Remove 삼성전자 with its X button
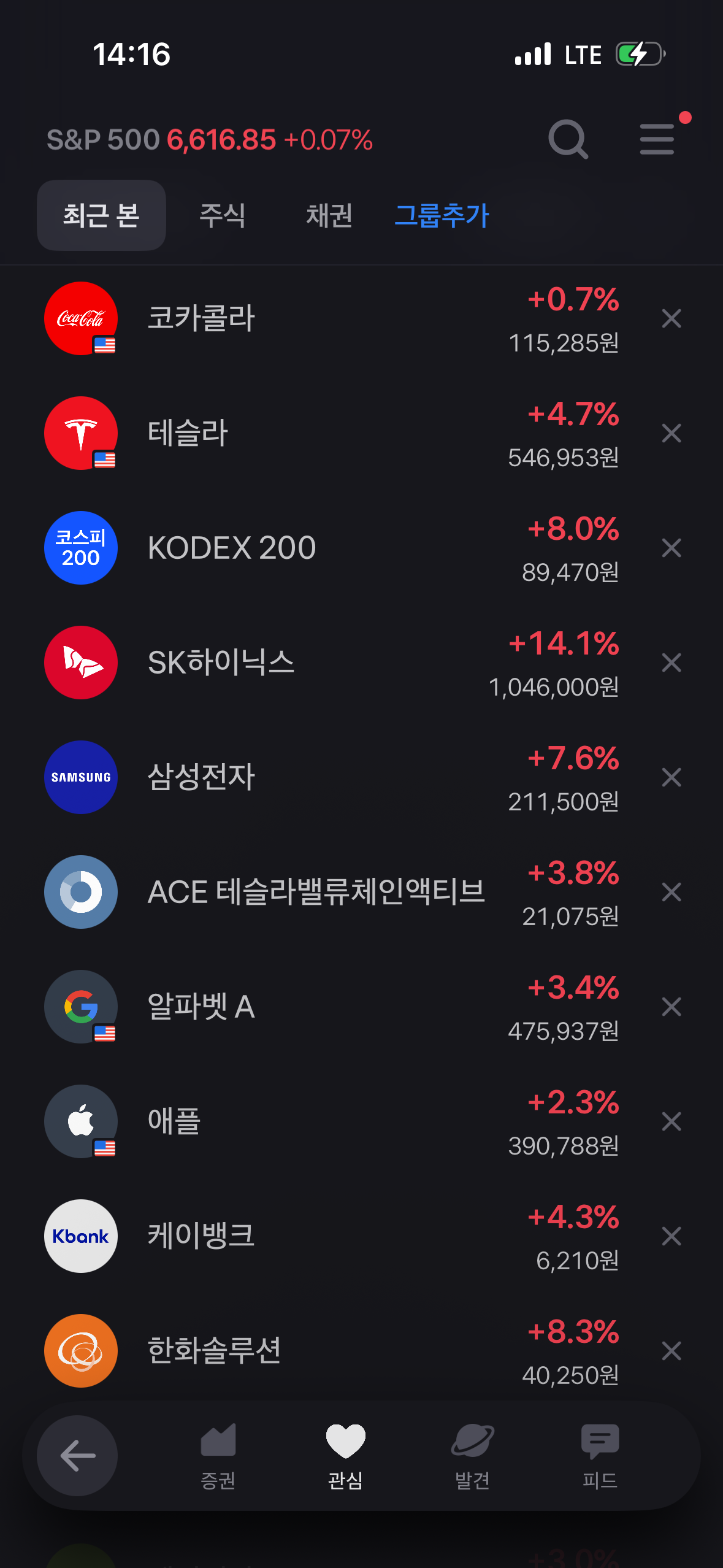 pyautogui.click(x=671, y=777)
